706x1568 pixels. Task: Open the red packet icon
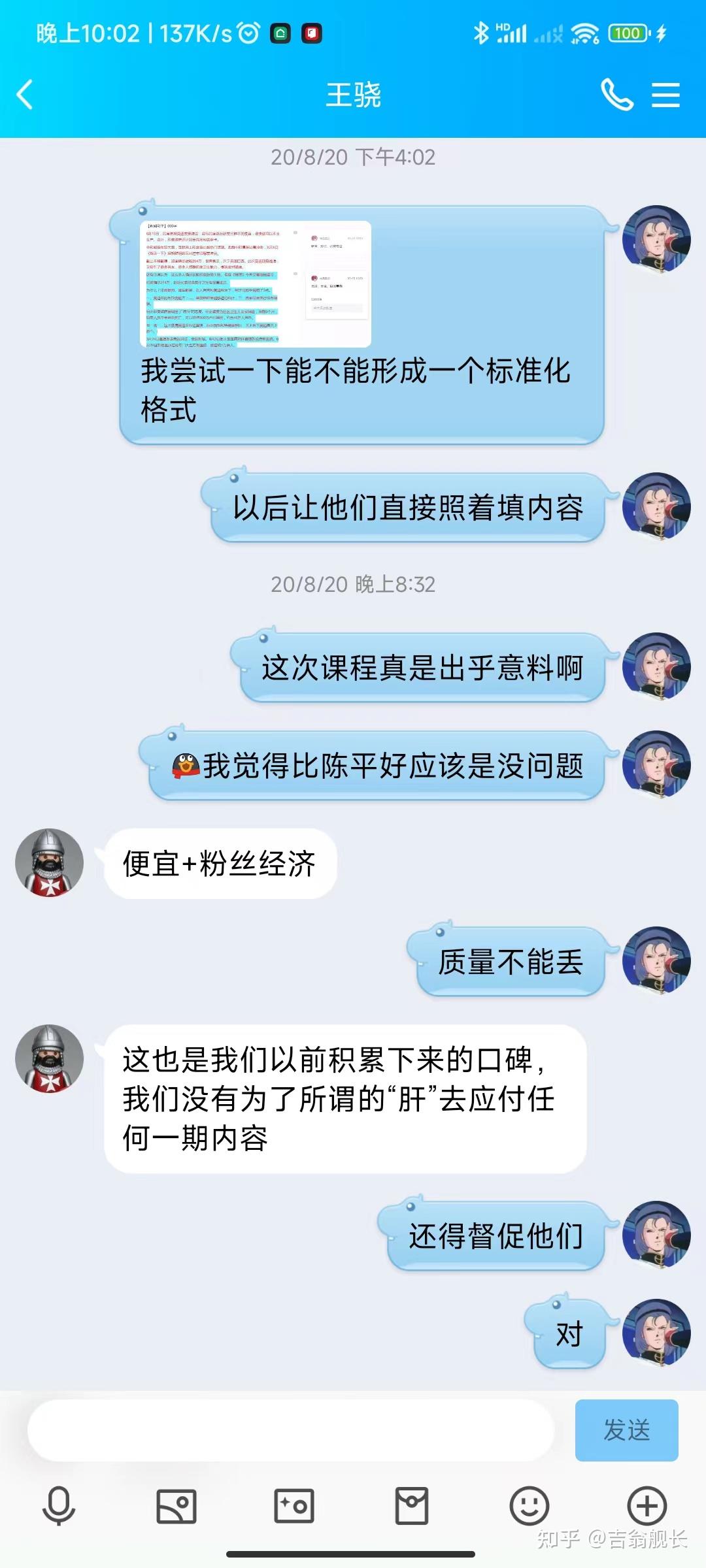tap(412, 1506)
